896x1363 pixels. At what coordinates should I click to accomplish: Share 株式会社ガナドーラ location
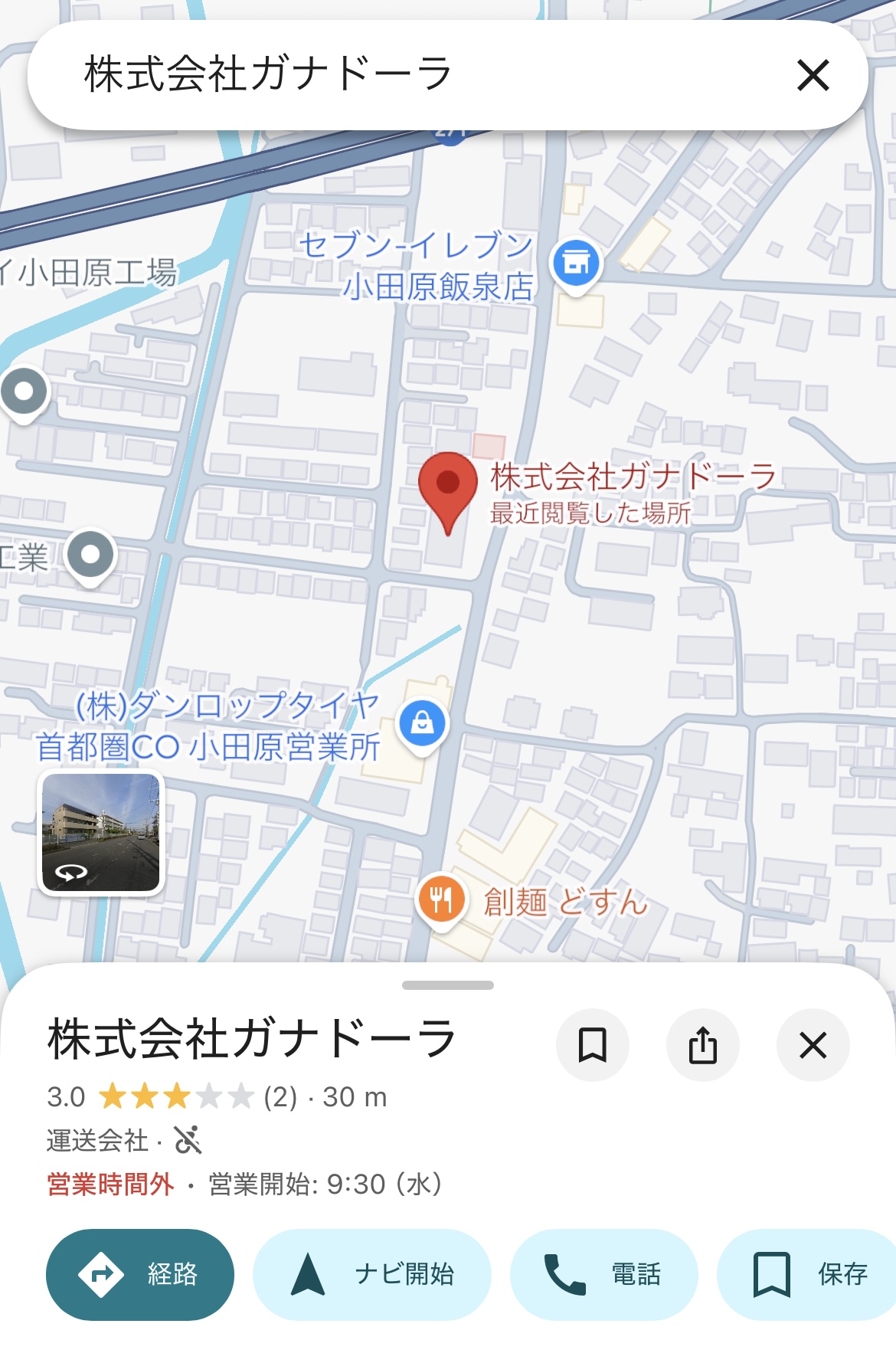point(702,1045)
